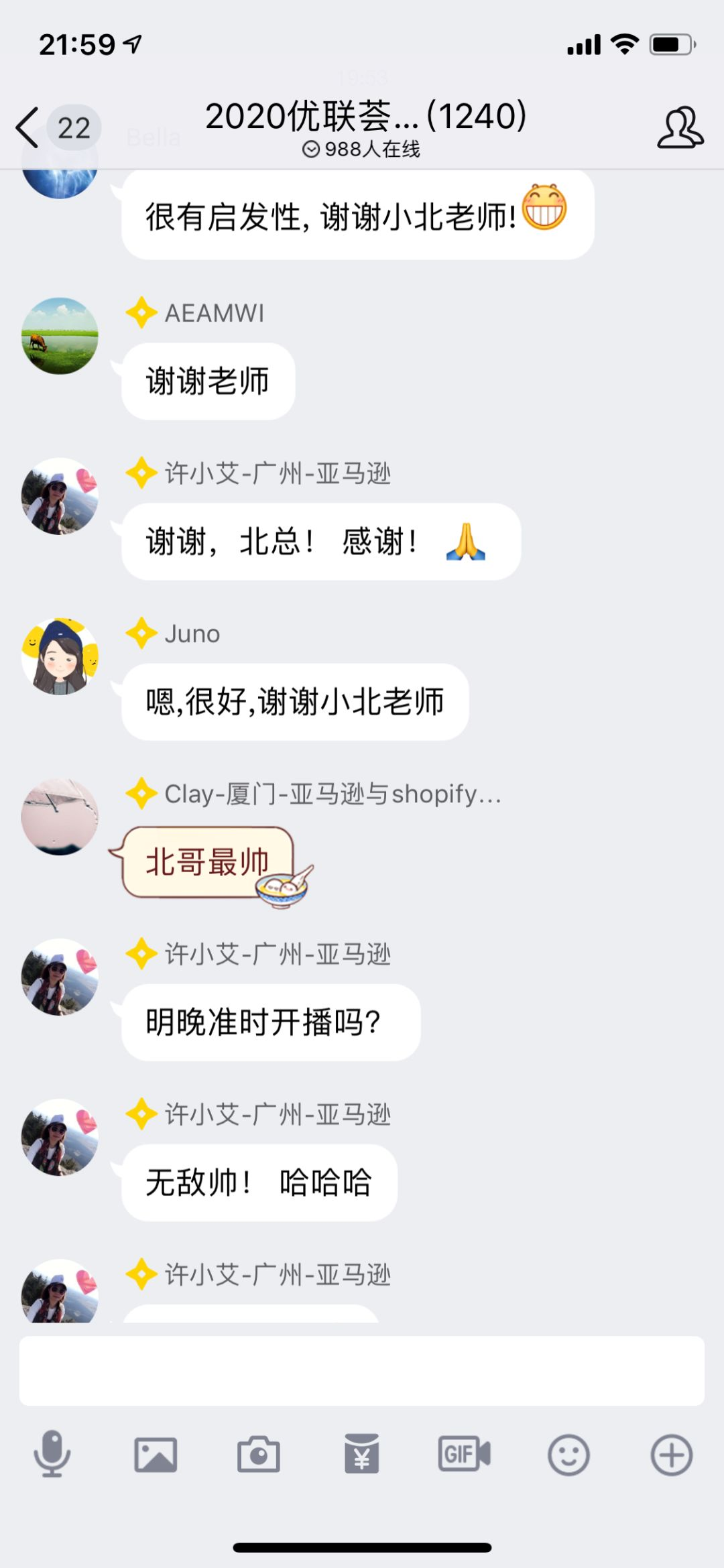Open Juno's avatar profile
724x1568 pixels.
(x=60, y=656)
